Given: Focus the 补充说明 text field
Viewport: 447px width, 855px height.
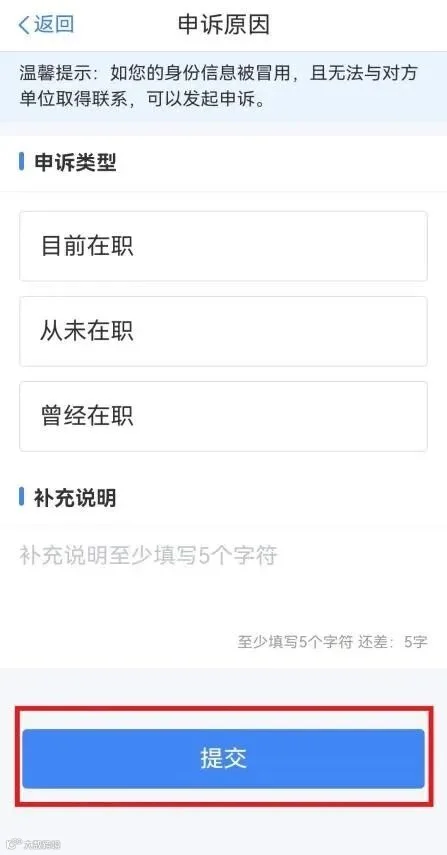Looking at the screenshot, I should tap(224, 581).
